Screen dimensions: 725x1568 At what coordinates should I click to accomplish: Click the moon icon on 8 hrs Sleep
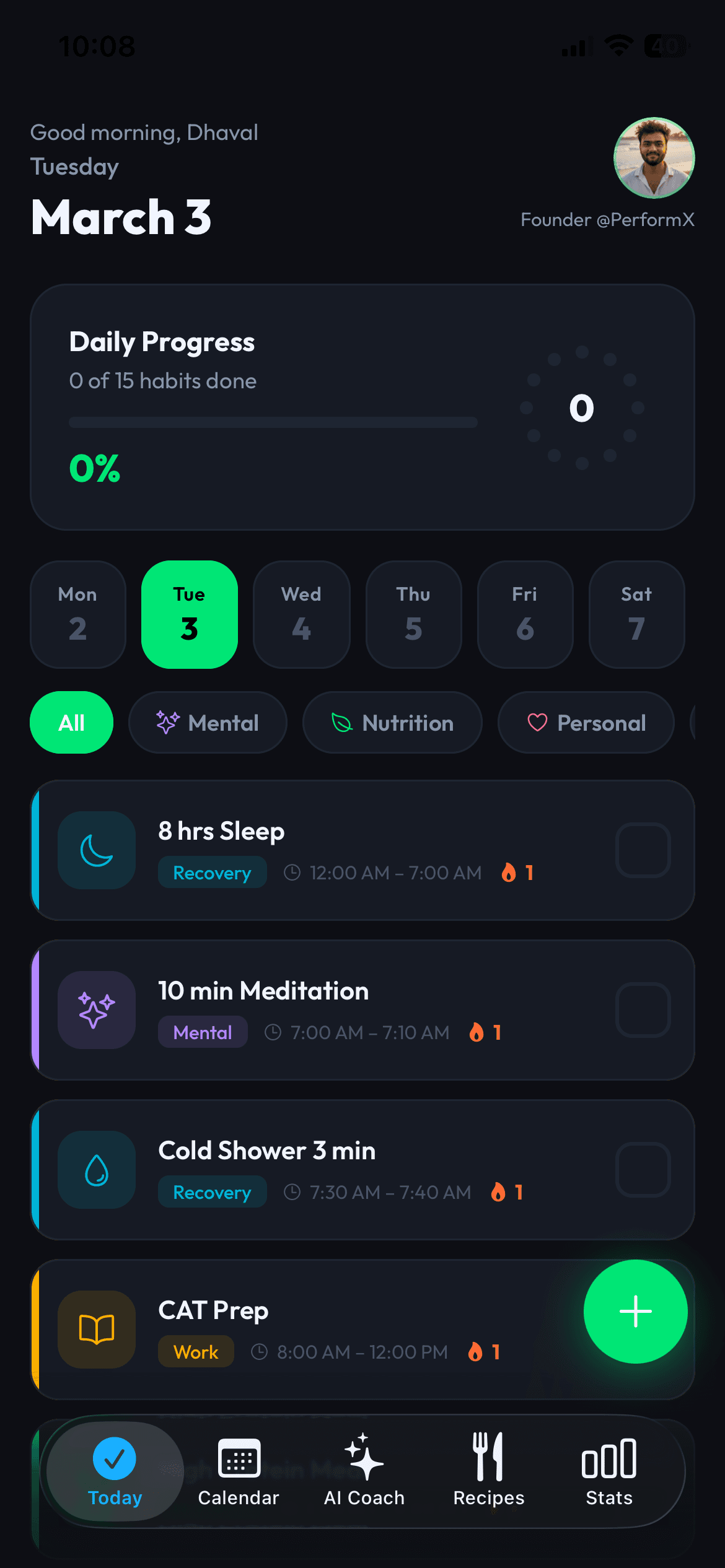click(96, 850)
